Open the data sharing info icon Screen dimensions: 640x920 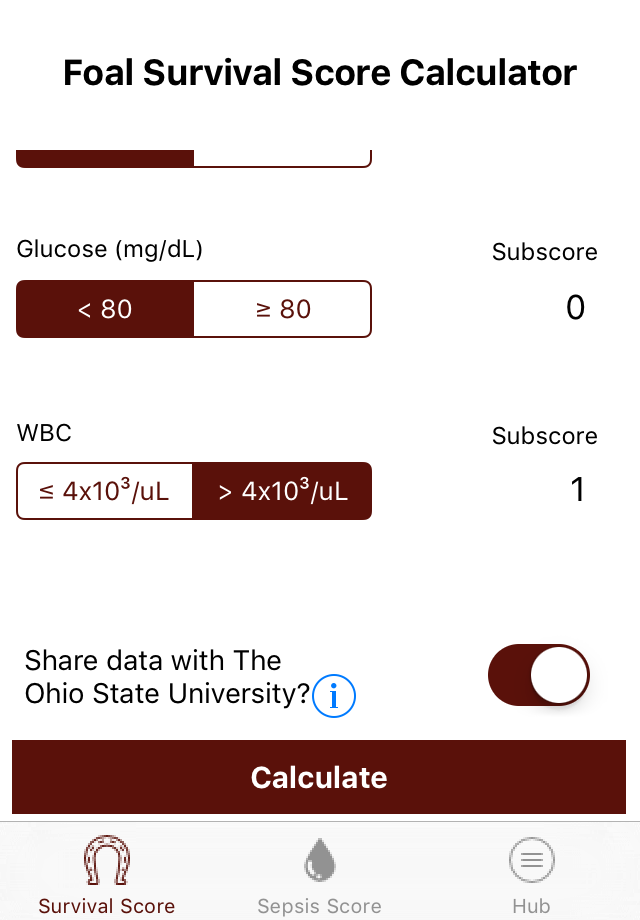point(334,697)
